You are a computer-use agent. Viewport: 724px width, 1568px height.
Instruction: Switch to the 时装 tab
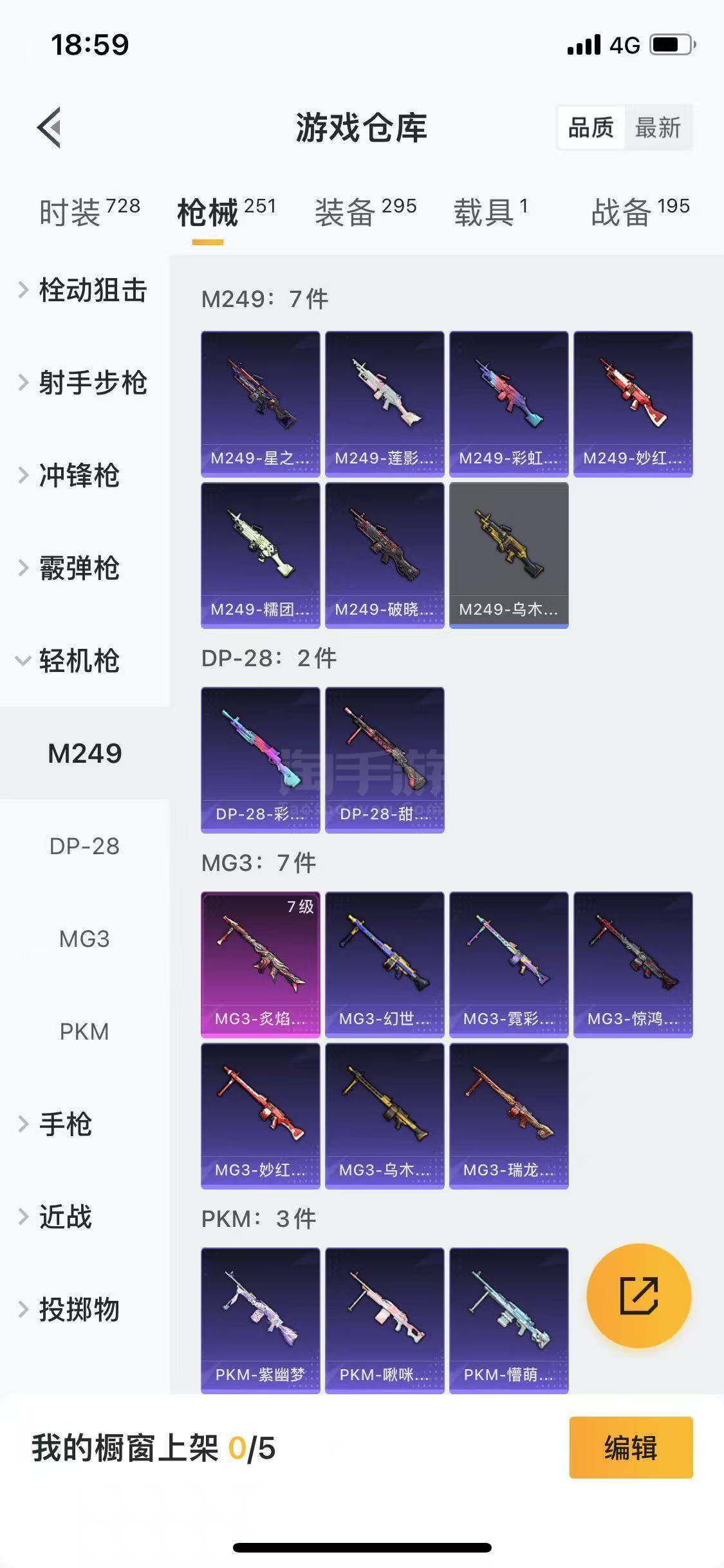(89, 212)
